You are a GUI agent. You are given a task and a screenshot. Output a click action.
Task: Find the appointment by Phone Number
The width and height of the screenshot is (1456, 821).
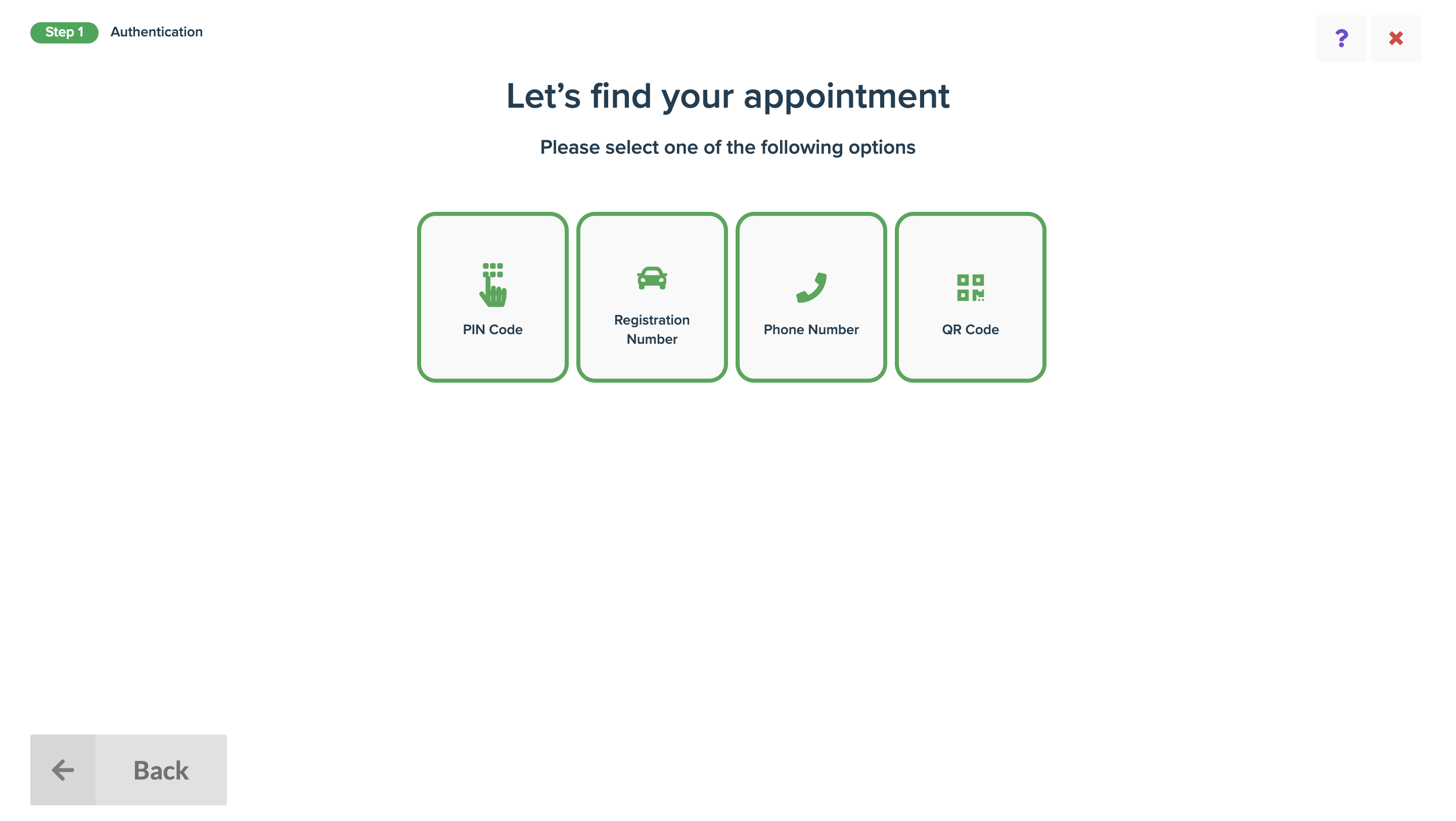click(x=810, y=297)
